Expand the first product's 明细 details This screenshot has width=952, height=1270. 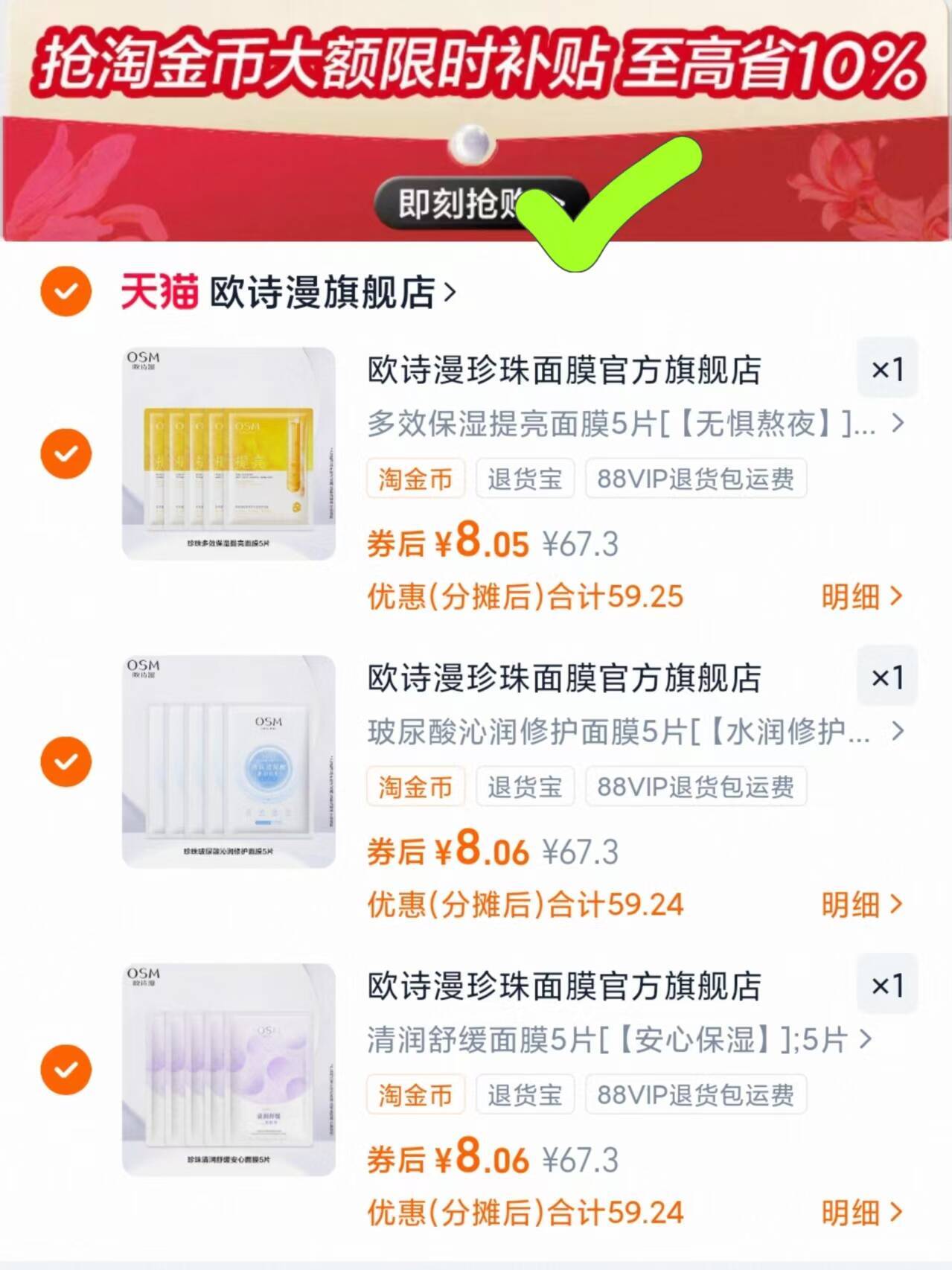click(x=860, y=596)
